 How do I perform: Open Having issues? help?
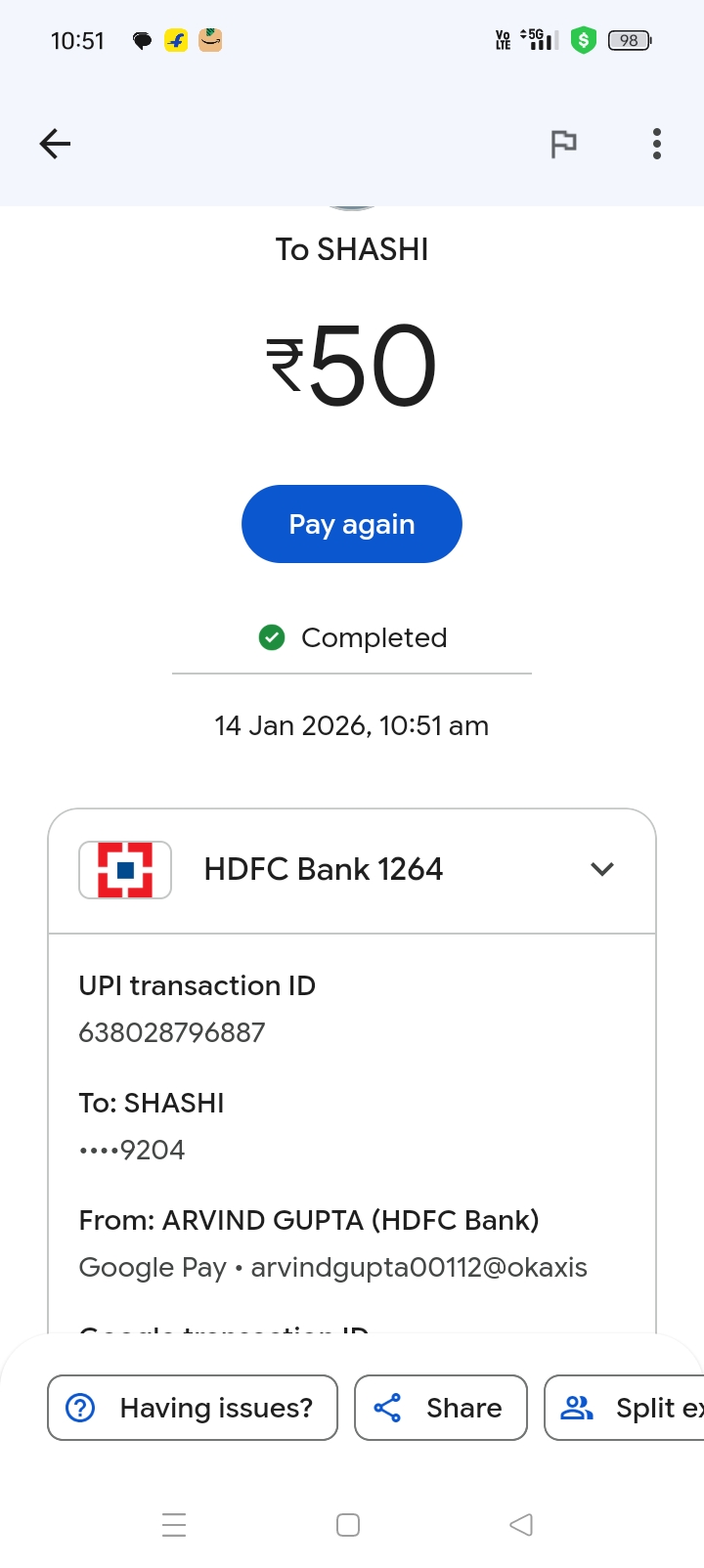193,1408
